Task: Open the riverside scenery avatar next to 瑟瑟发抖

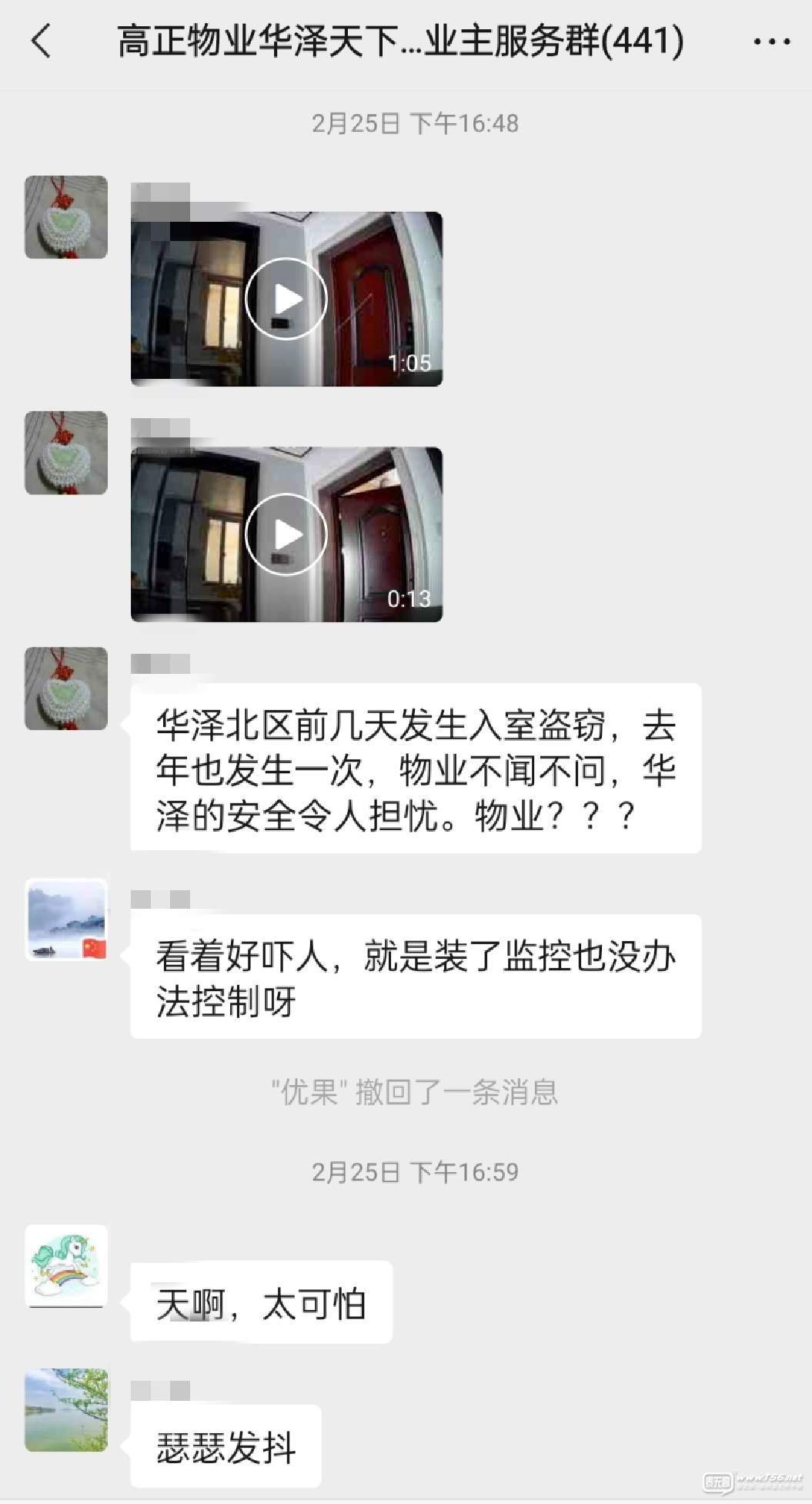Action: 66,1409
